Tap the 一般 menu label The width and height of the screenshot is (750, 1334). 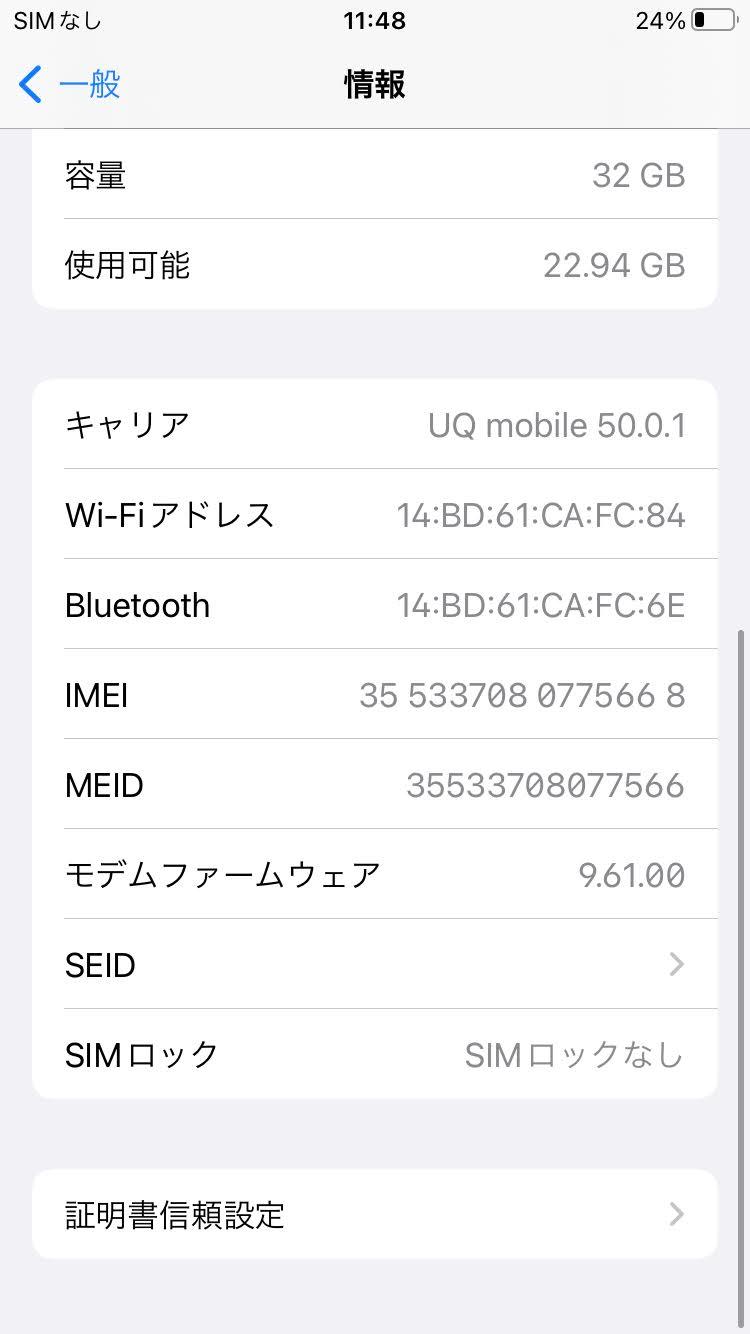pos(93,85)
